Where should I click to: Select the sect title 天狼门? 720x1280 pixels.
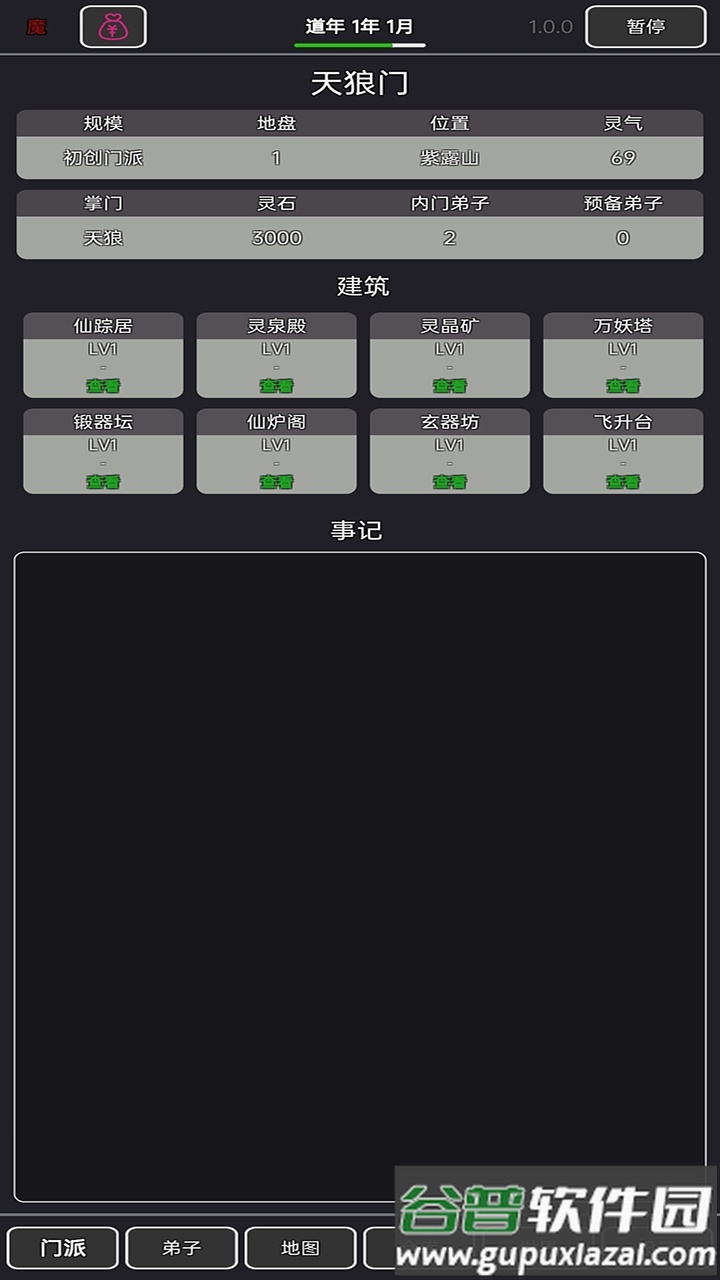pos(360,84)
